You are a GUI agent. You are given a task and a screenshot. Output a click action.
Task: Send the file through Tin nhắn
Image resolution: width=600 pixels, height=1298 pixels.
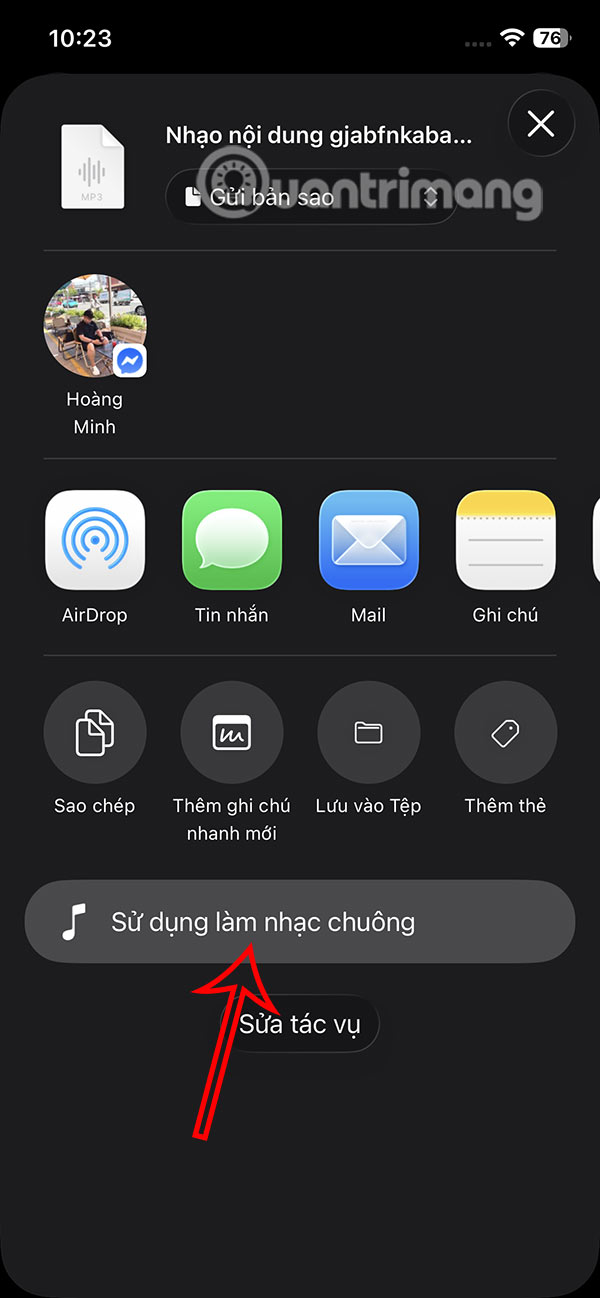231,541
